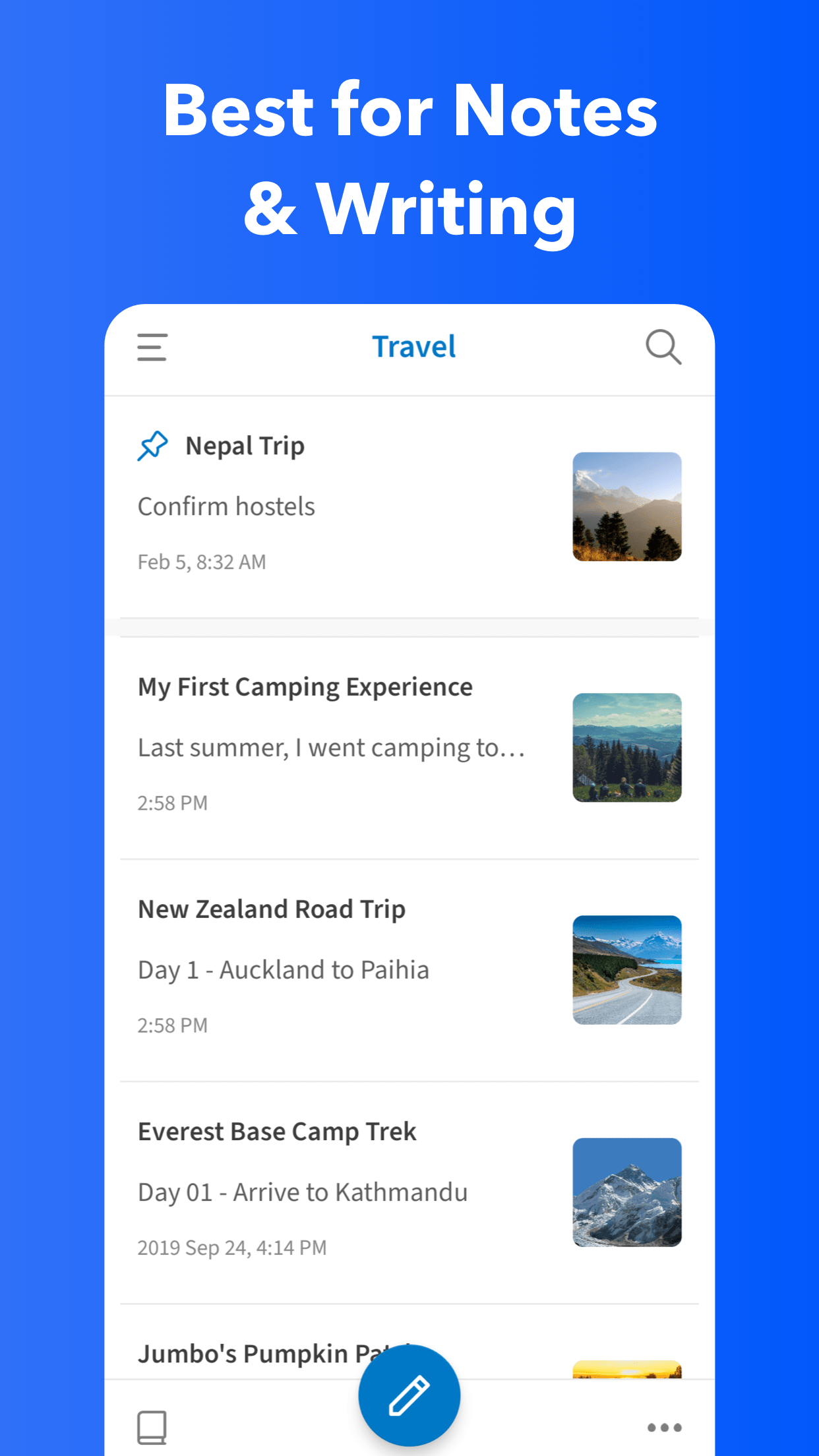Click Day 1 - Auckland to Paihia snippet
Viewport: 819px width, 1456px height.
283,969
